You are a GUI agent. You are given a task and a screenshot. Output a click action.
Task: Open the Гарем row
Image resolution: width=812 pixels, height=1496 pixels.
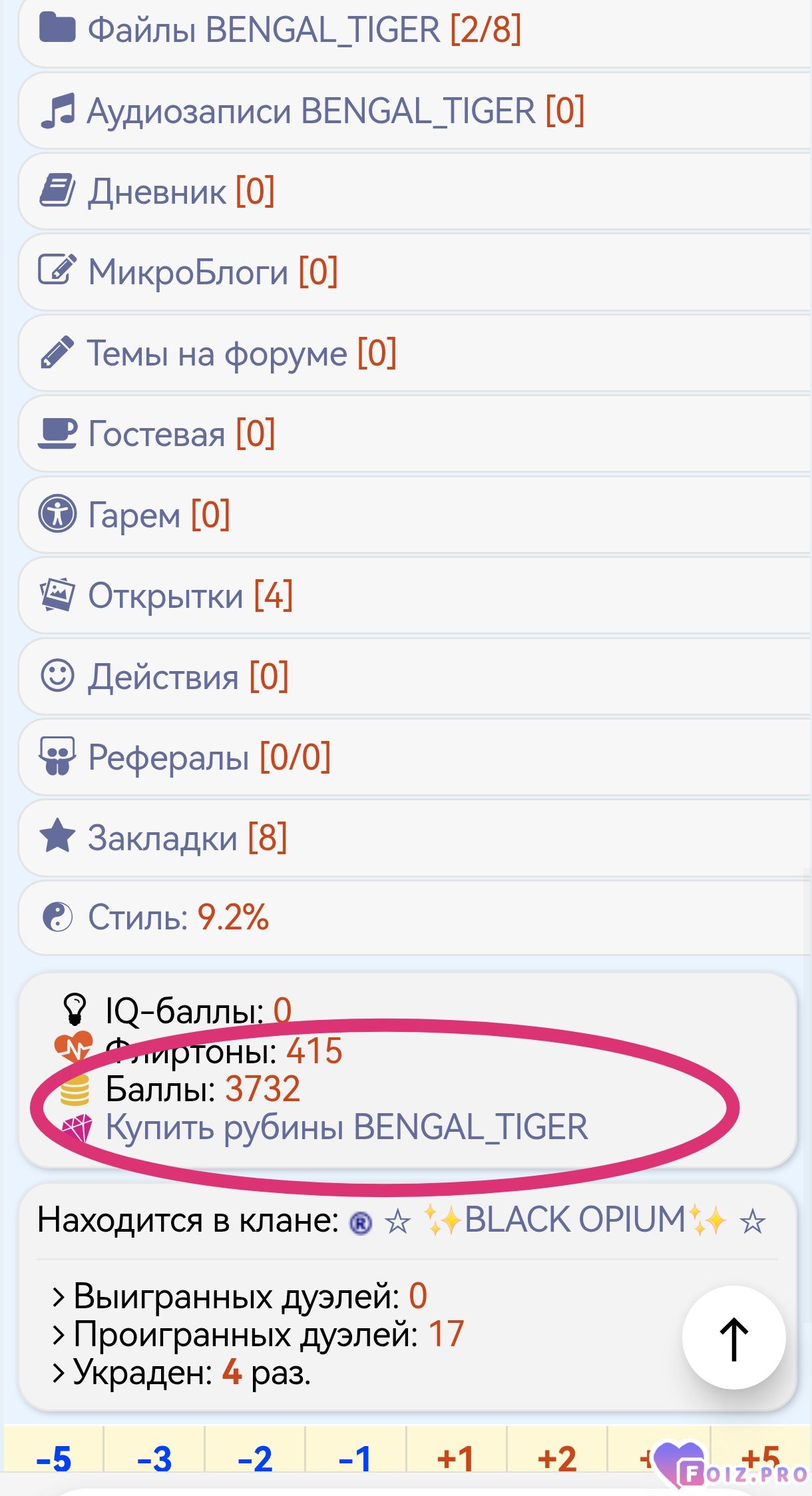158,515
